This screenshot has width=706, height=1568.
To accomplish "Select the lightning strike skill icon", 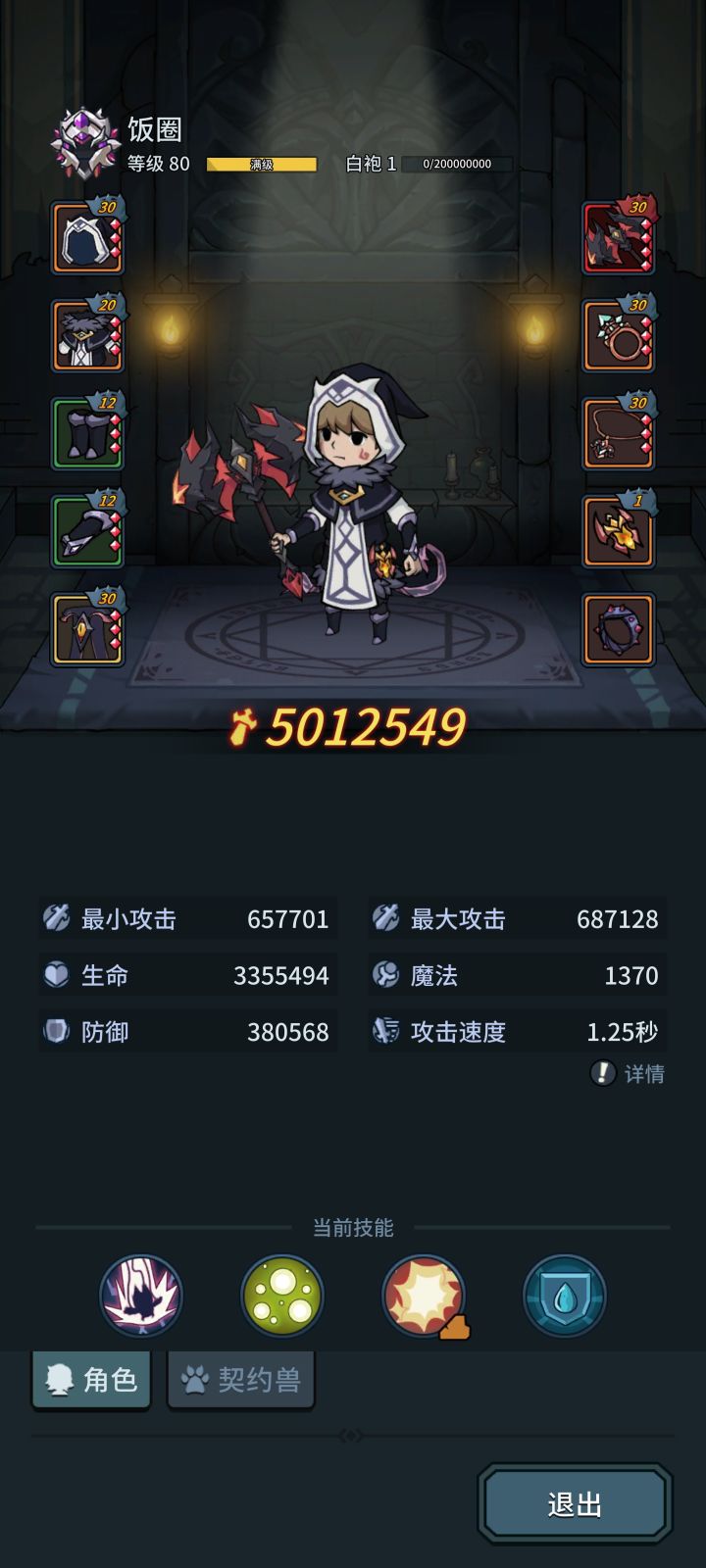I will (x=140, y=1296).
